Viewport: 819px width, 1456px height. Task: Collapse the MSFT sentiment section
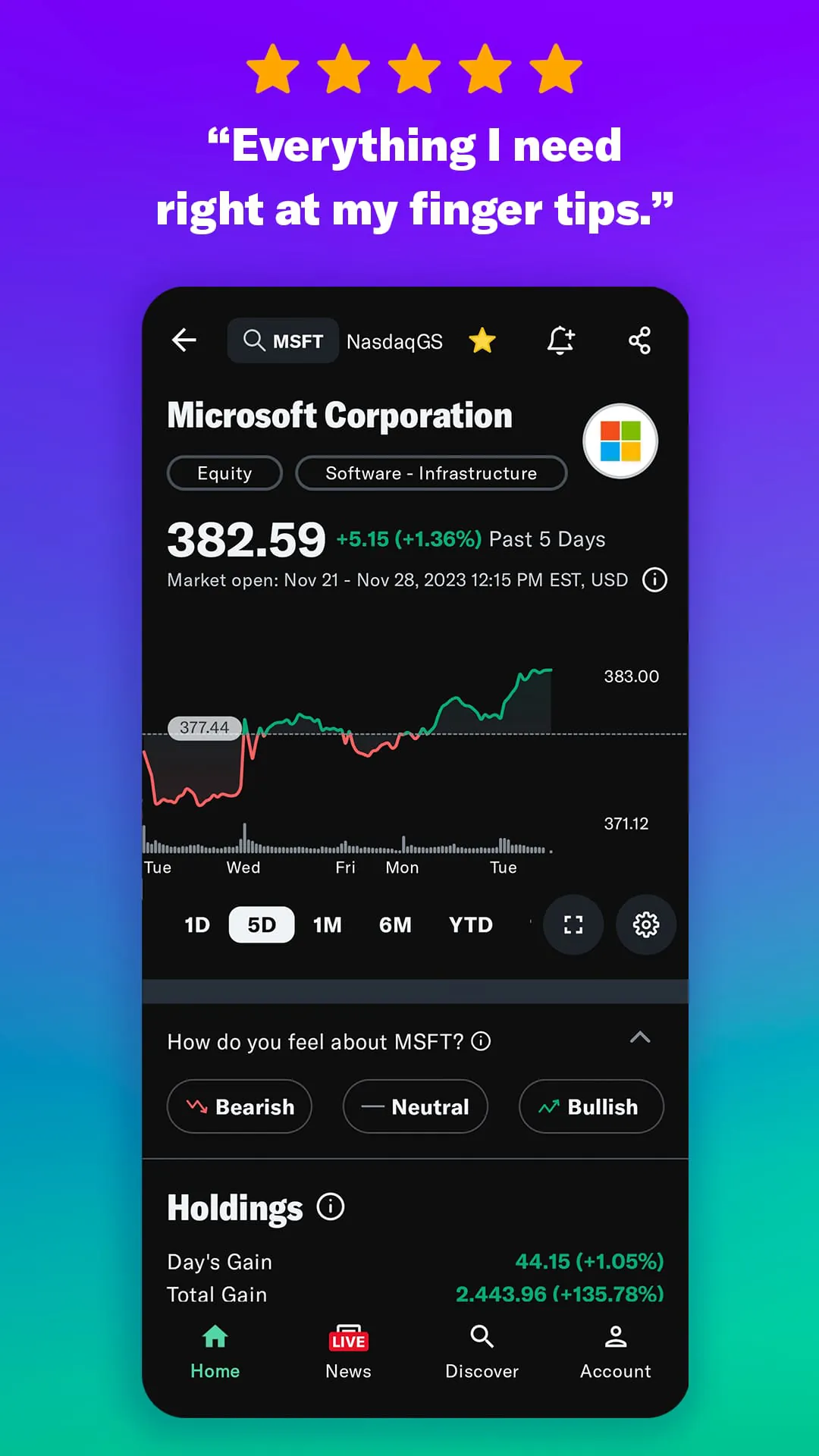coord(641,1037)
